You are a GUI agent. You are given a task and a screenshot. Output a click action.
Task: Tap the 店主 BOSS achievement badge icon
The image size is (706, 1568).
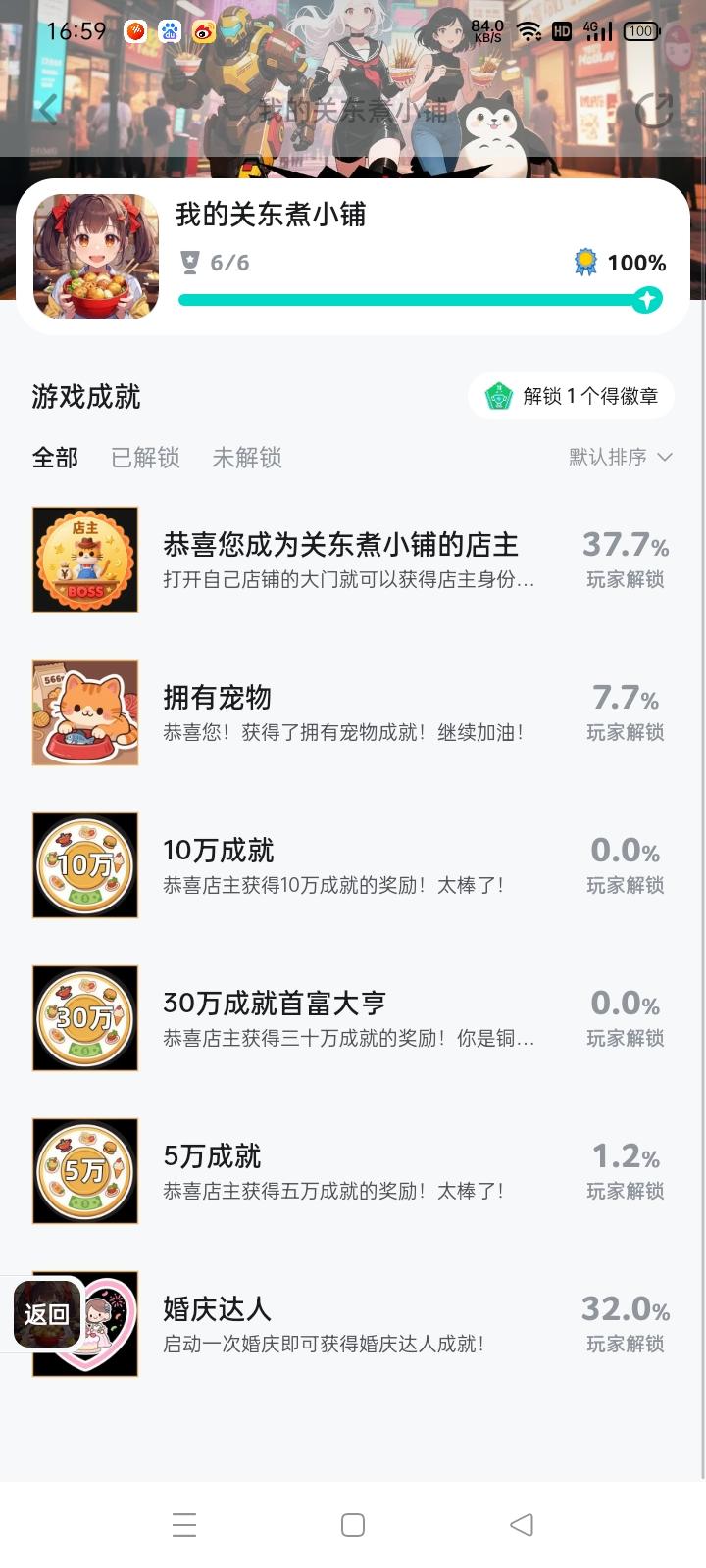pyautogui.click(x=85, y=560)
